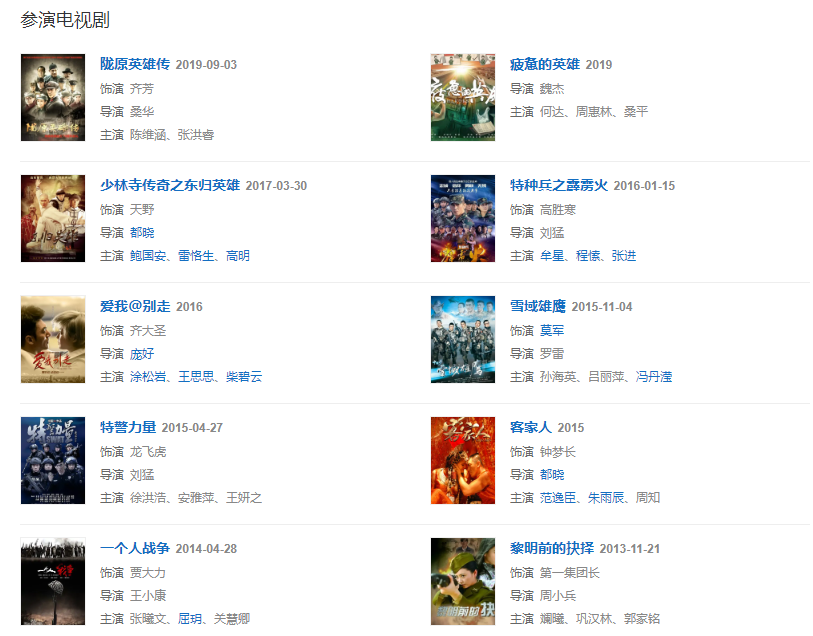
Task: Open the 一个人战争 title link
Action: (135, 549)
